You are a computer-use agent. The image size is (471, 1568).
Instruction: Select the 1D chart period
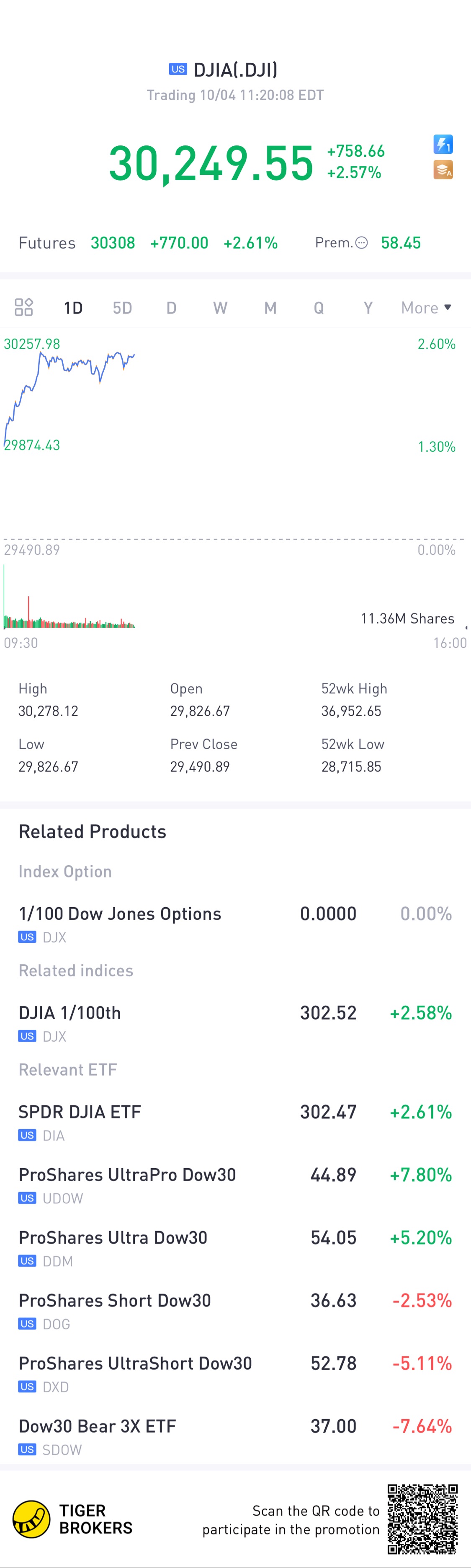click(x=73, y=308)
